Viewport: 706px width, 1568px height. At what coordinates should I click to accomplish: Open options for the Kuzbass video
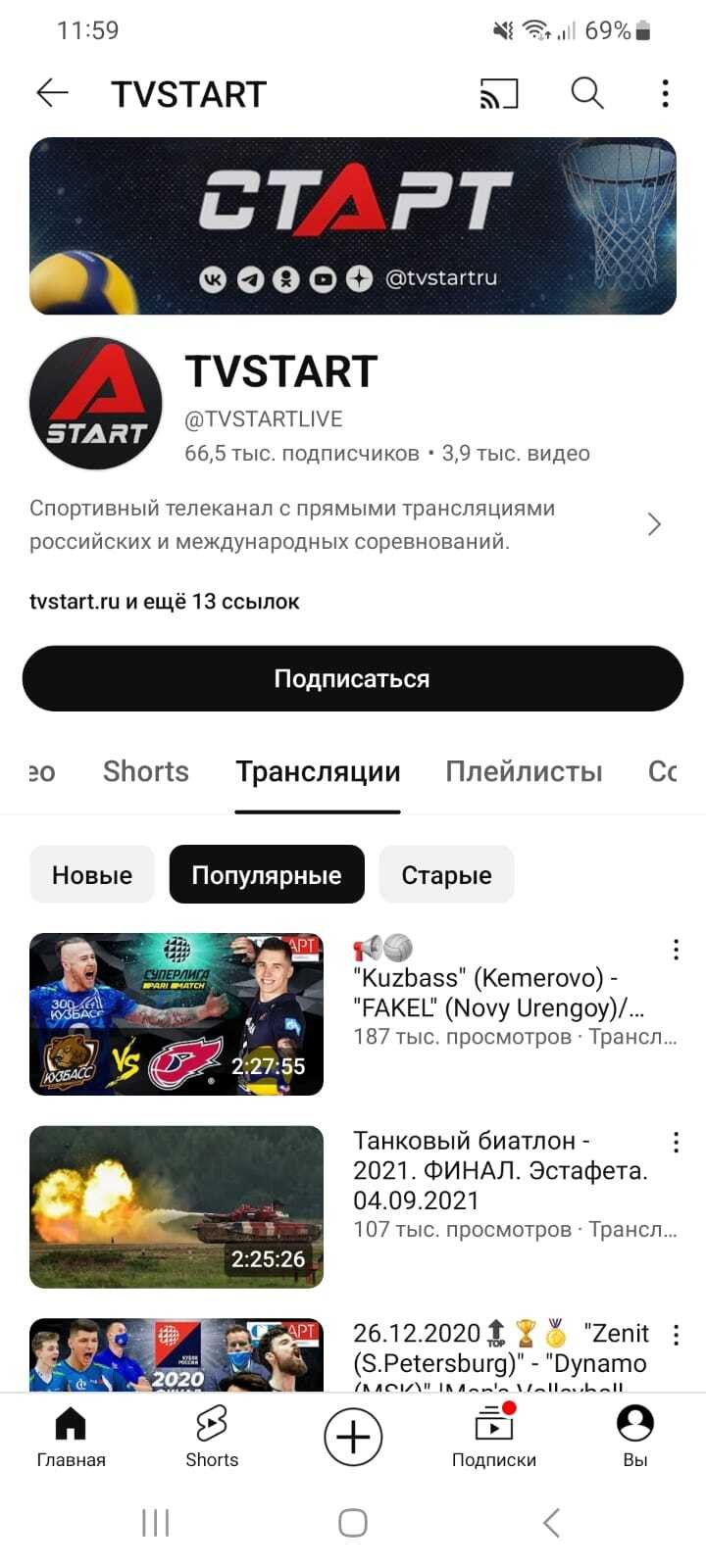click(676, 949)
